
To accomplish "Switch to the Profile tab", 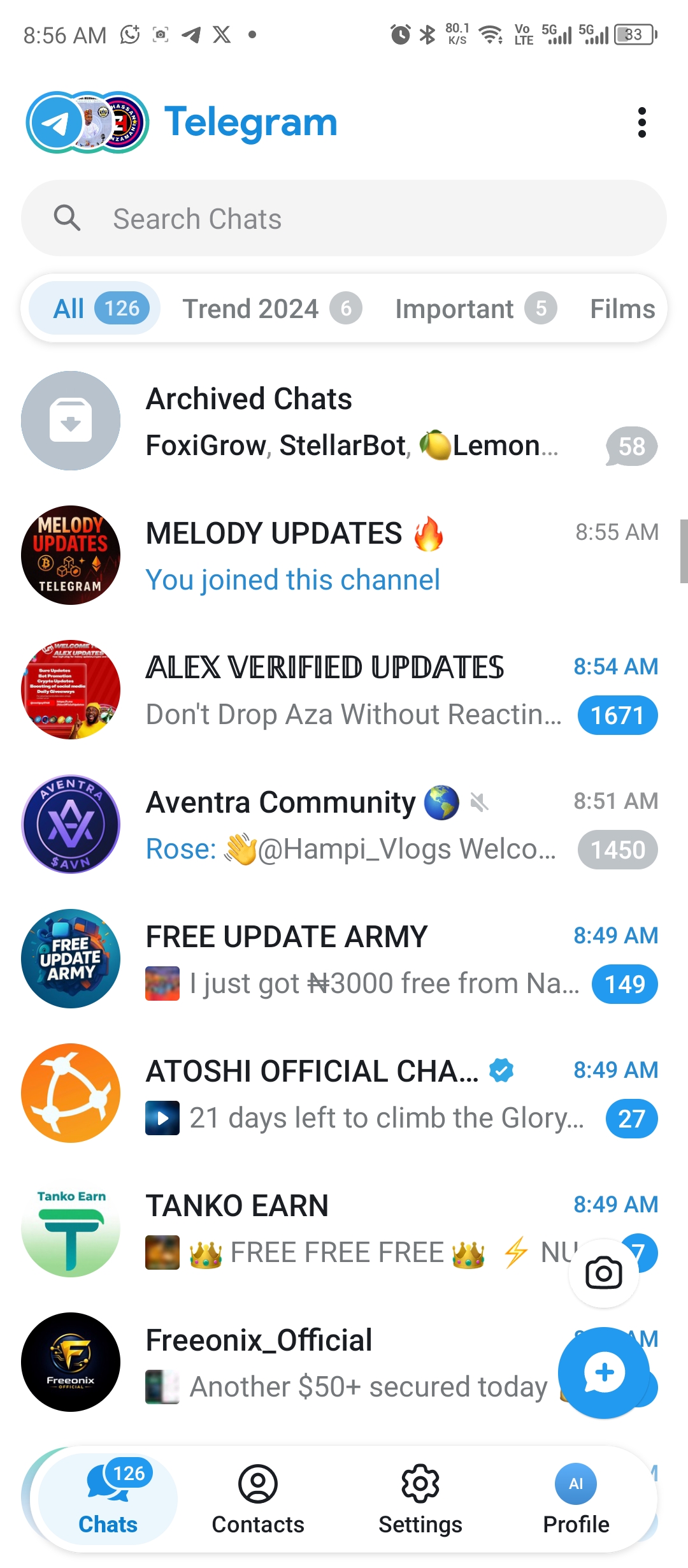I will pos(576,1499).
